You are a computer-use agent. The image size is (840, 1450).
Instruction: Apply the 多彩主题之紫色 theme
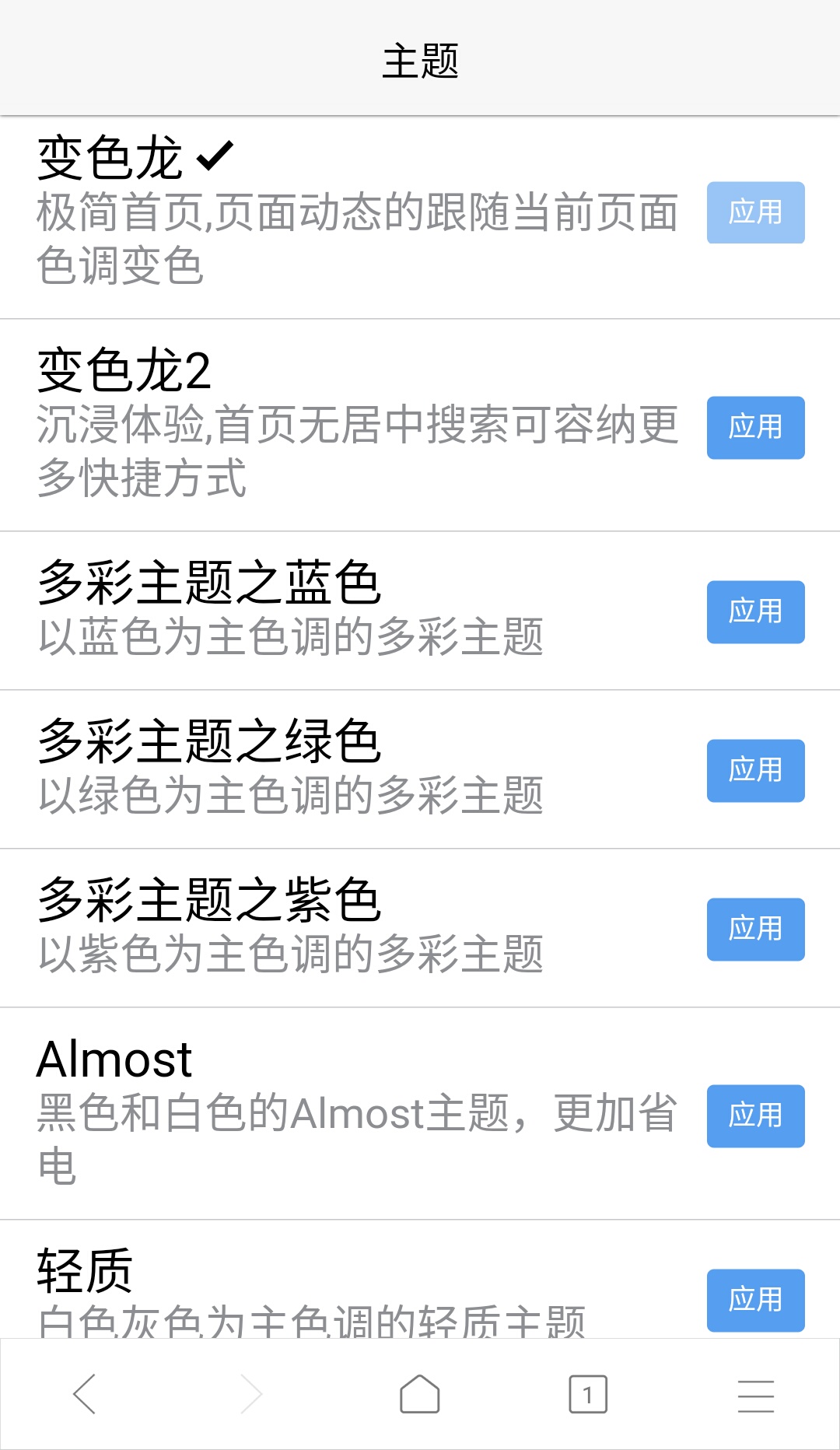tap(755, 929)
